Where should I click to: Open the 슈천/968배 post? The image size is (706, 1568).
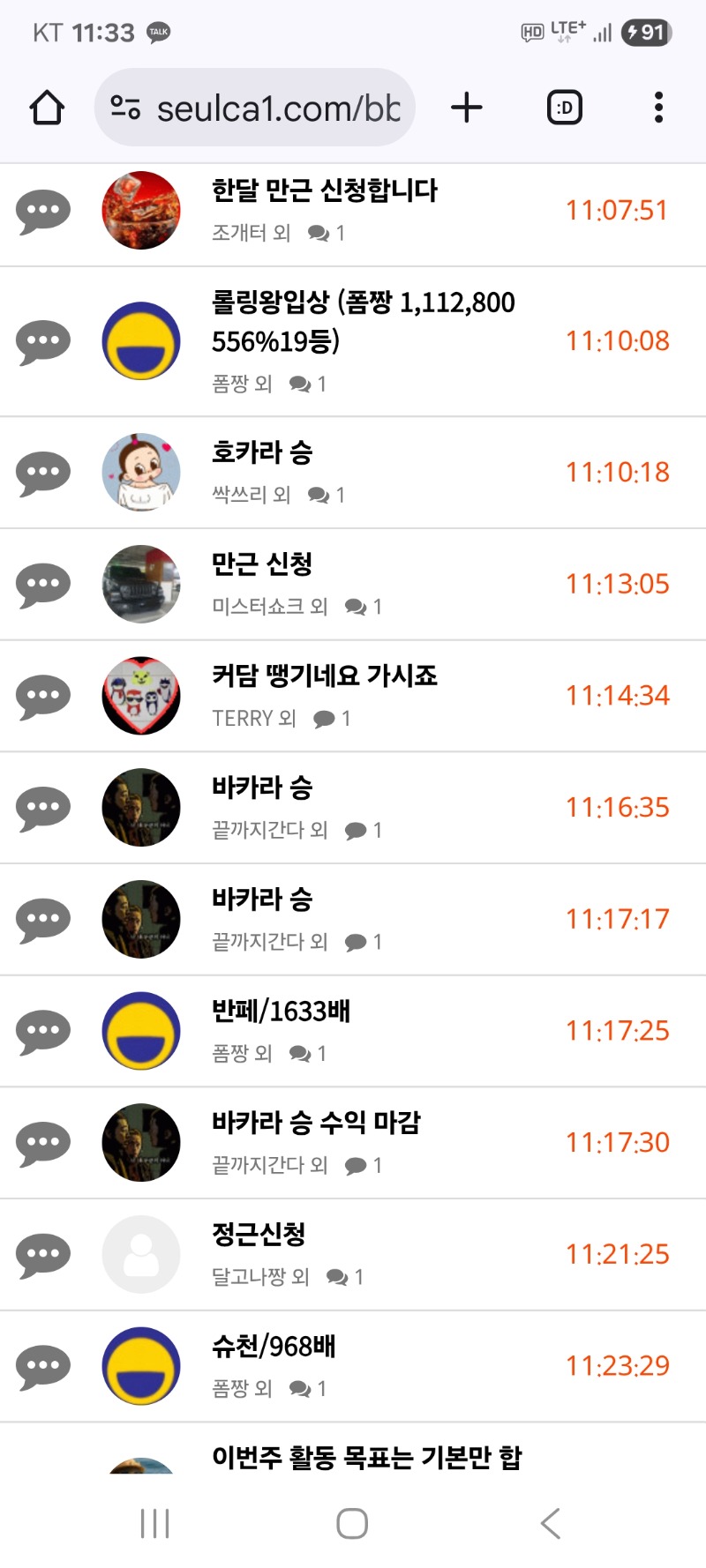tap(274, 1347)
